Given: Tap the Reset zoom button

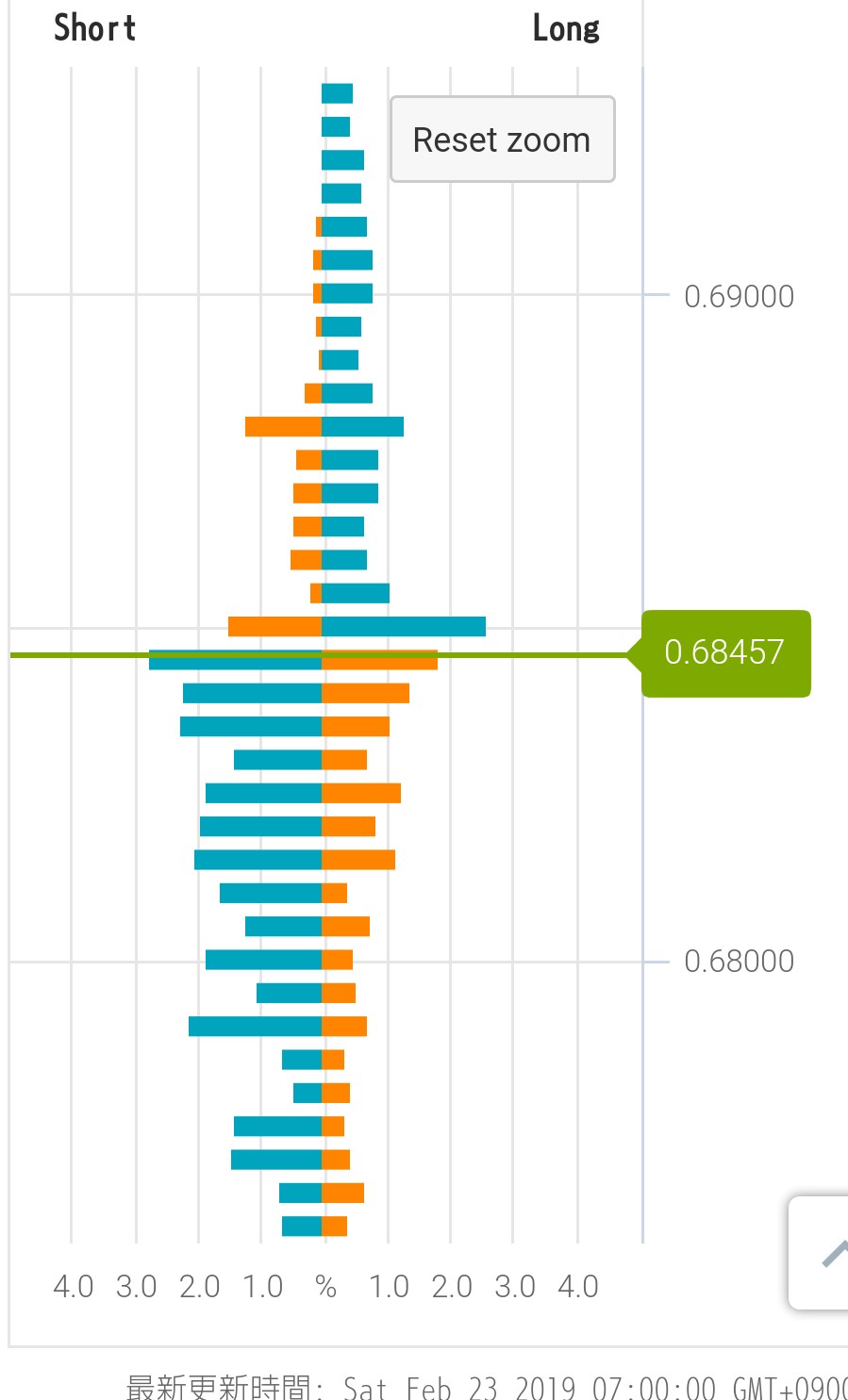Looking at the screenshot, I should 502,140.
